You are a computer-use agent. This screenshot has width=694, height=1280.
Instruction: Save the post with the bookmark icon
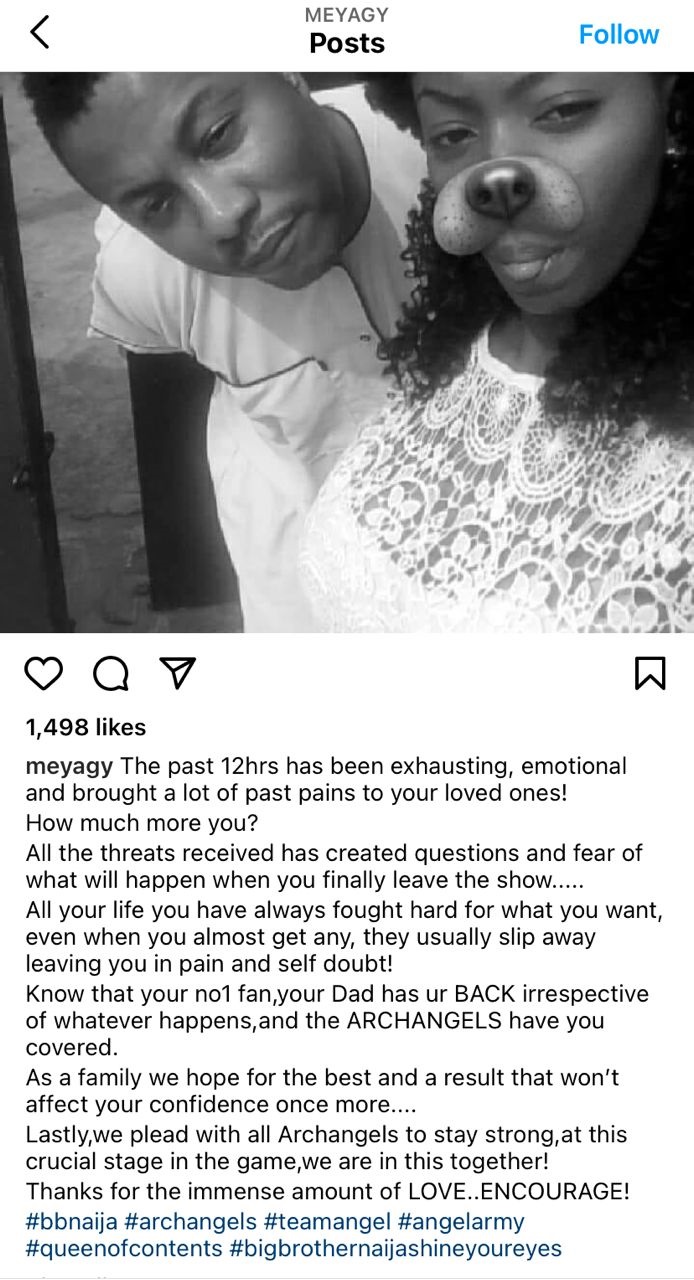650,673
